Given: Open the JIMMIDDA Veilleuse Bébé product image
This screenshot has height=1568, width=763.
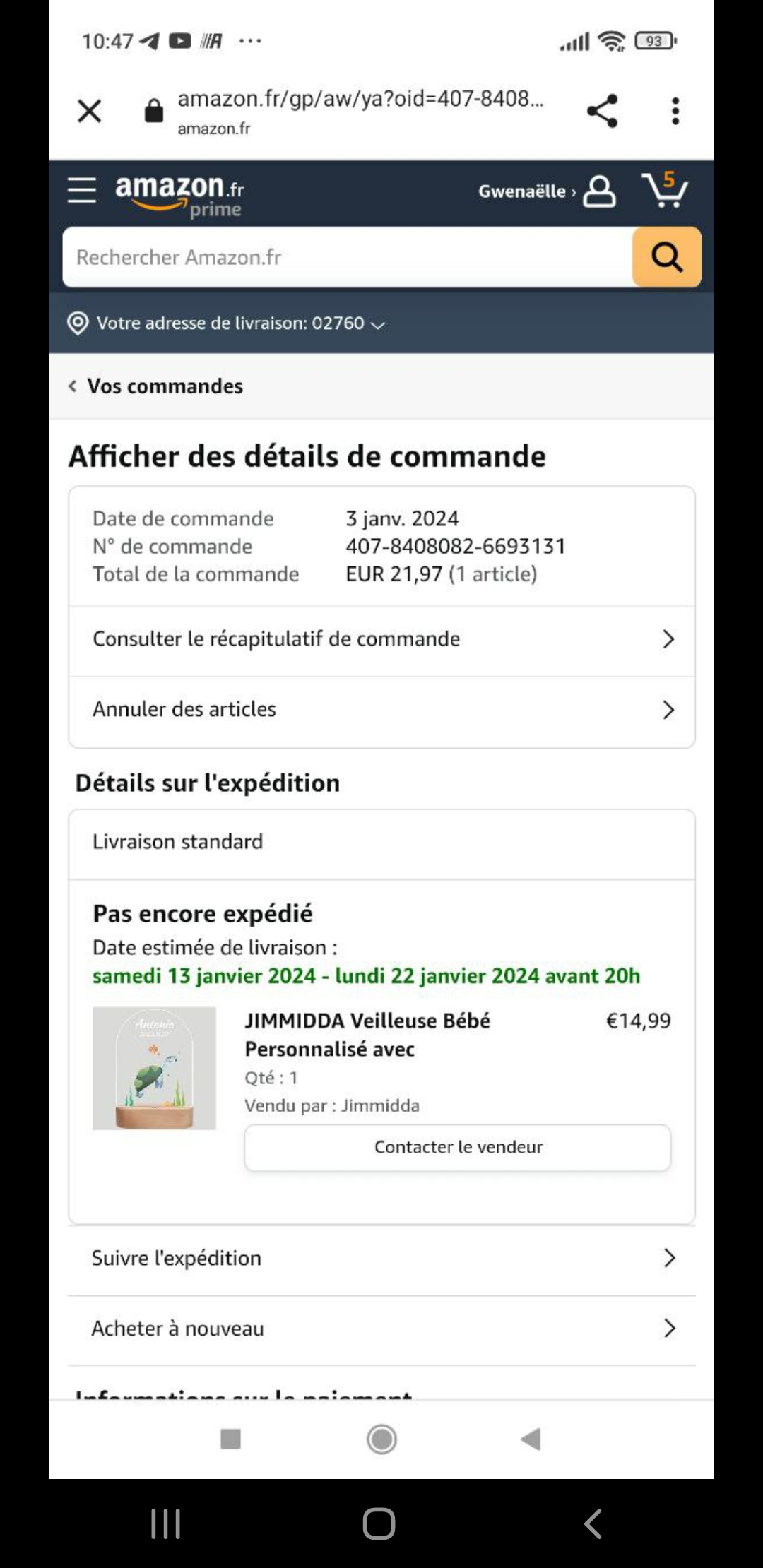Looking at the screenshot, I should coord(154,1068).
